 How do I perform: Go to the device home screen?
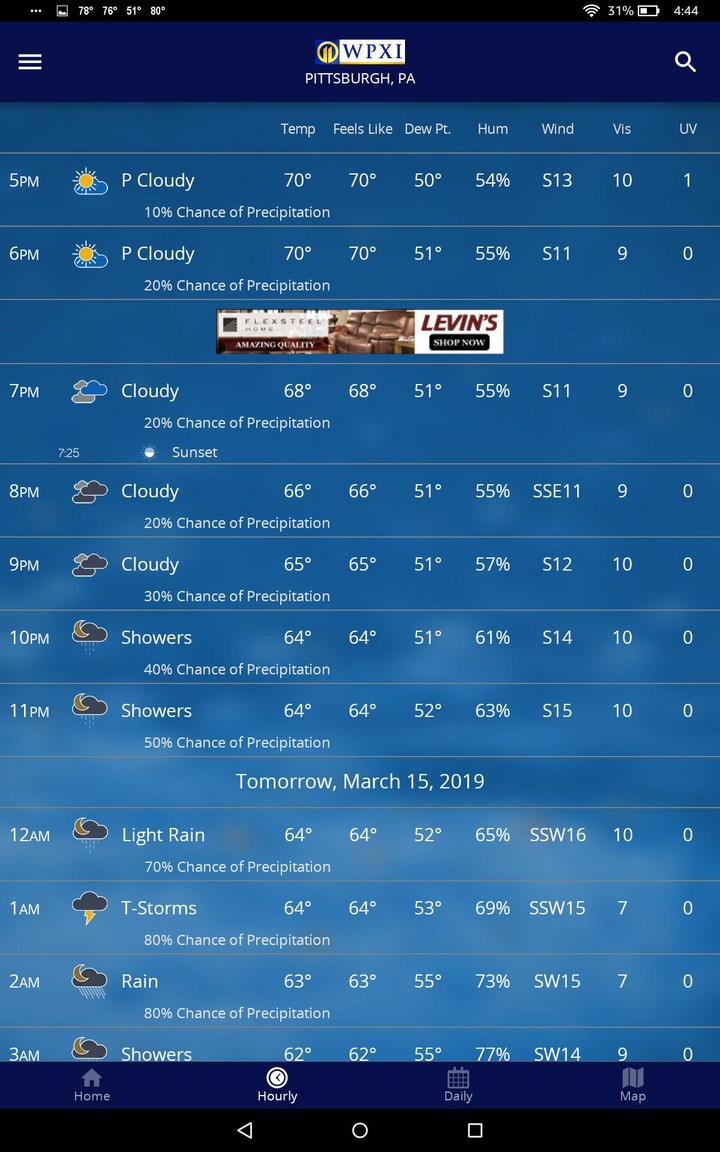[x=360, y=1130]
